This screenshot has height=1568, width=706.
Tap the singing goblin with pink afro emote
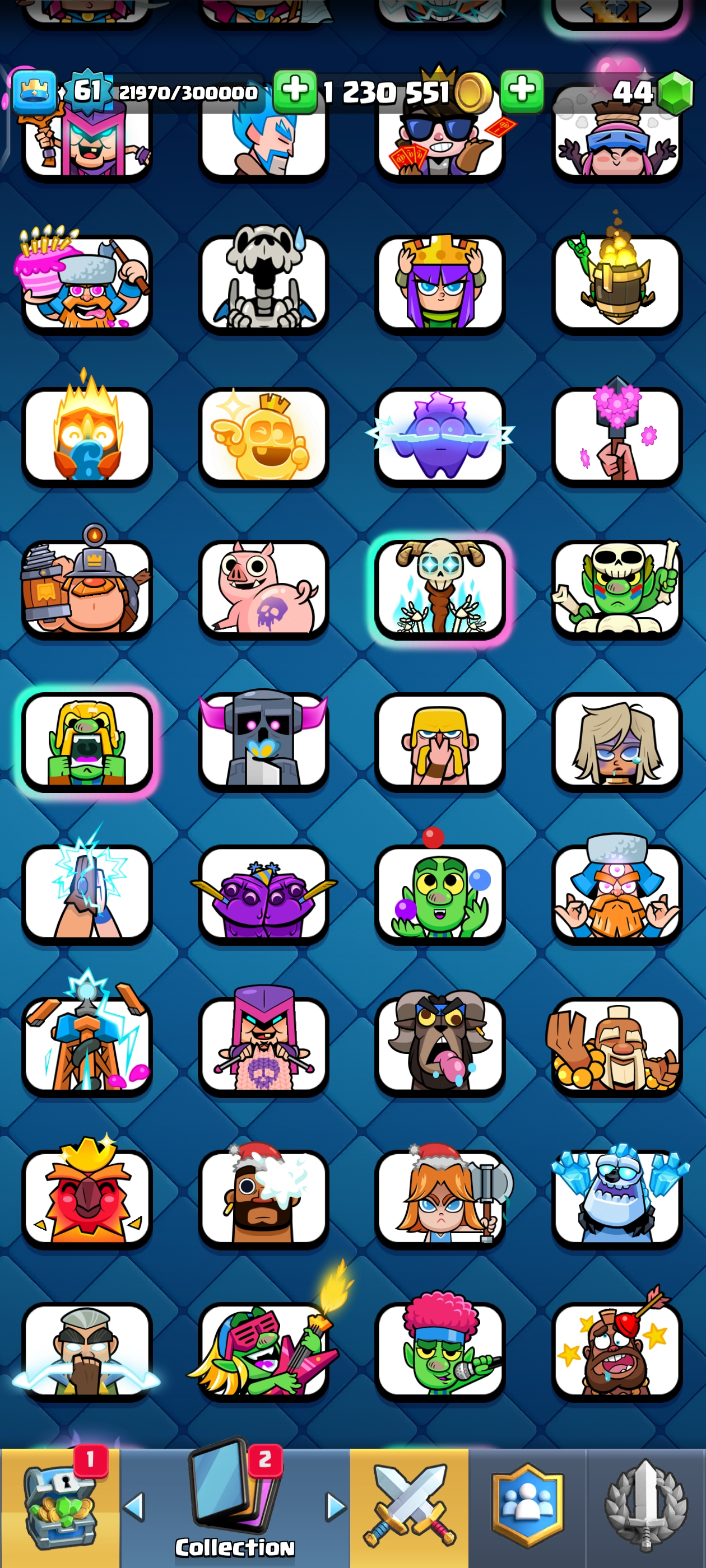440,1351
